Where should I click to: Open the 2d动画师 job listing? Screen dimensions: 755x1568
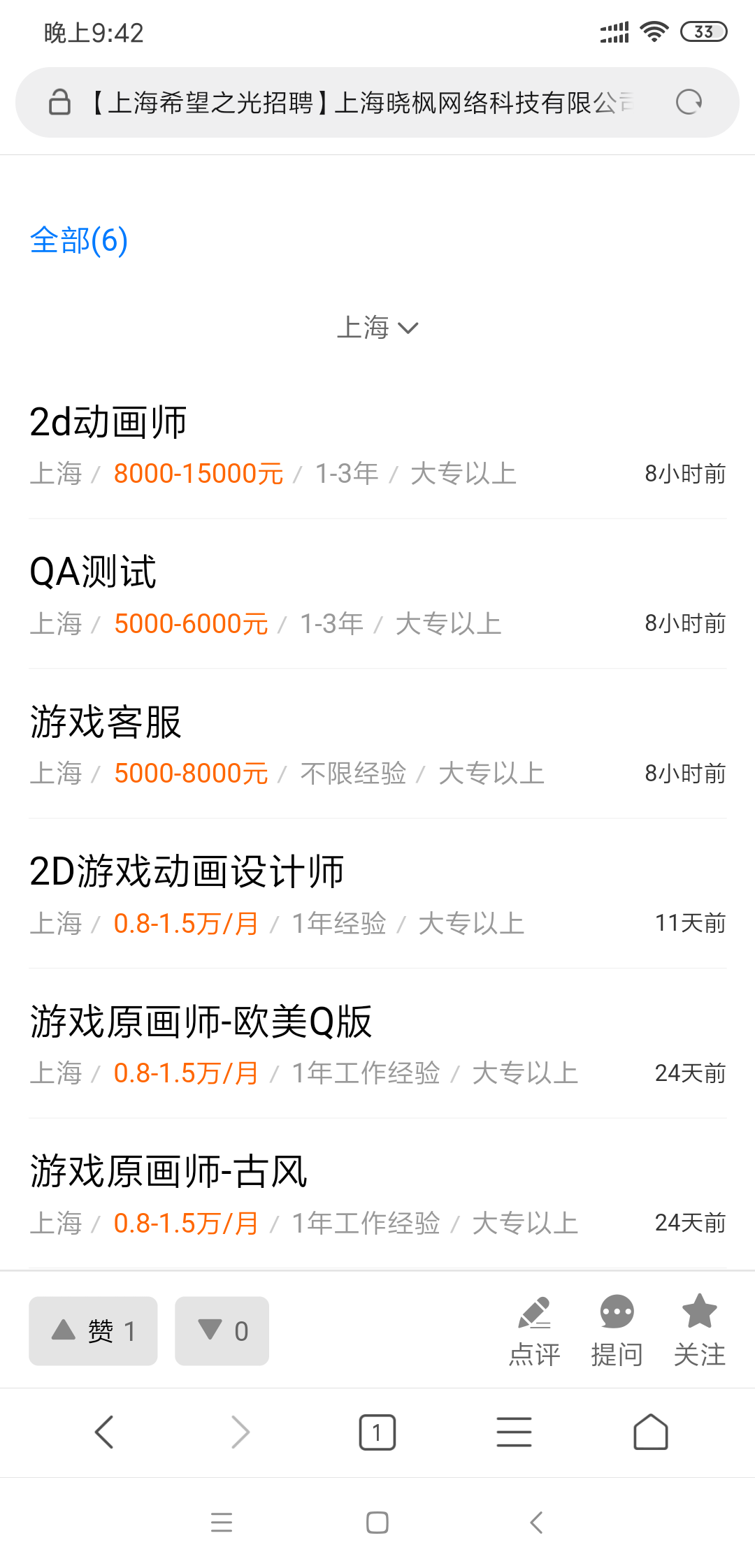(x=108, y=423)
